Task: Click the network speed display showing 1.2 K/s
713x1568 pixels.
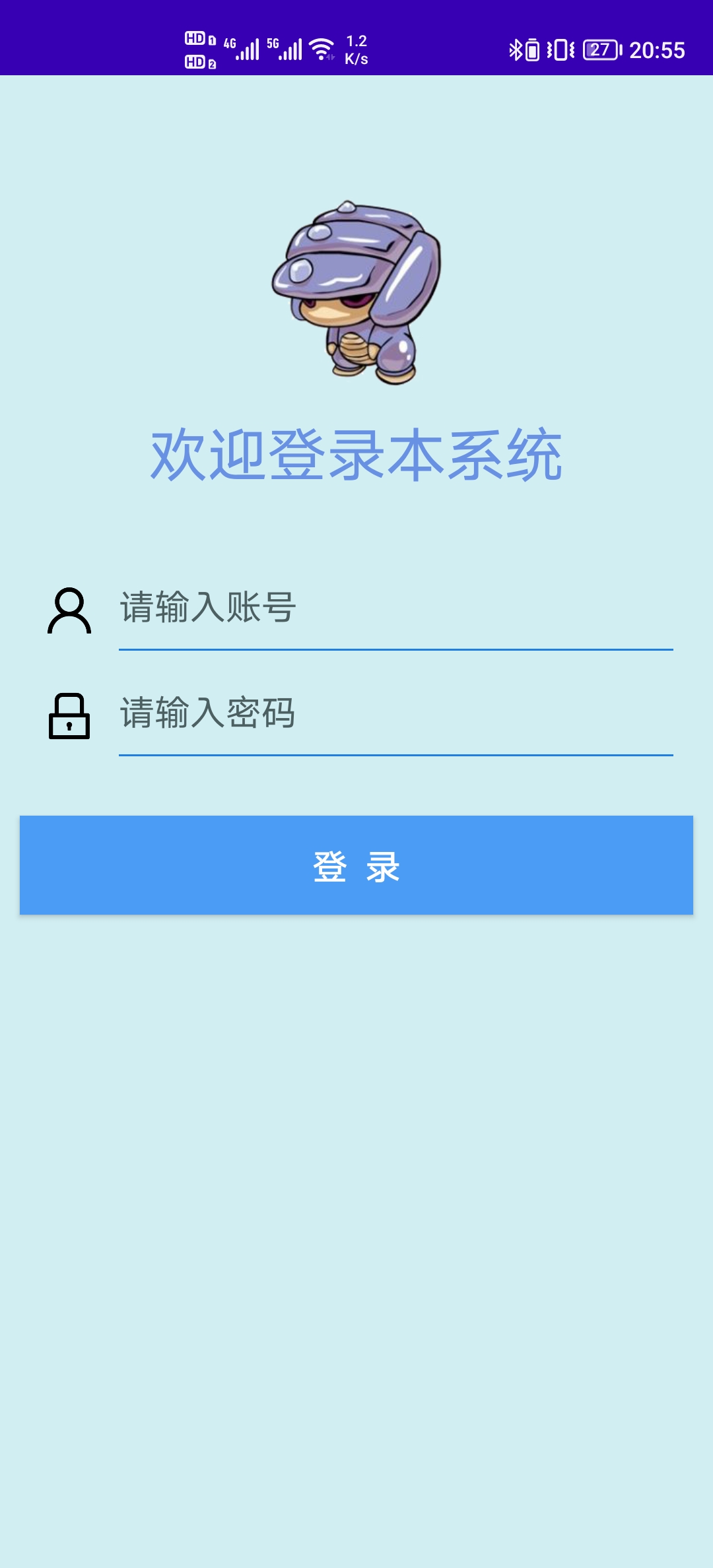Action: [355, 51]
